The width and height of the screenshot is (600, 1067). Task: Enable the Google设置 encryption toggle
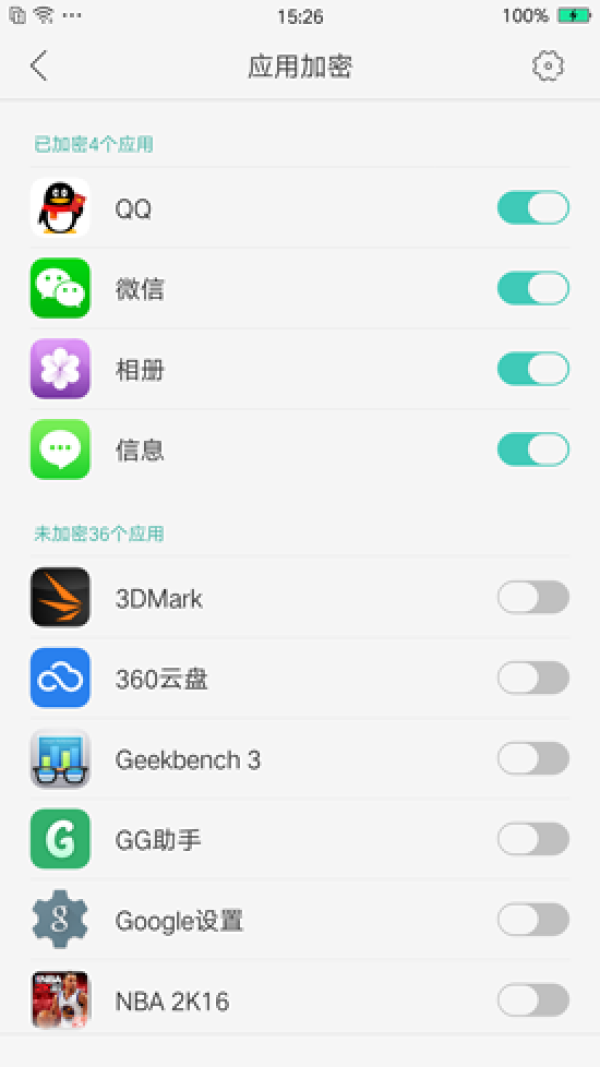533,920
